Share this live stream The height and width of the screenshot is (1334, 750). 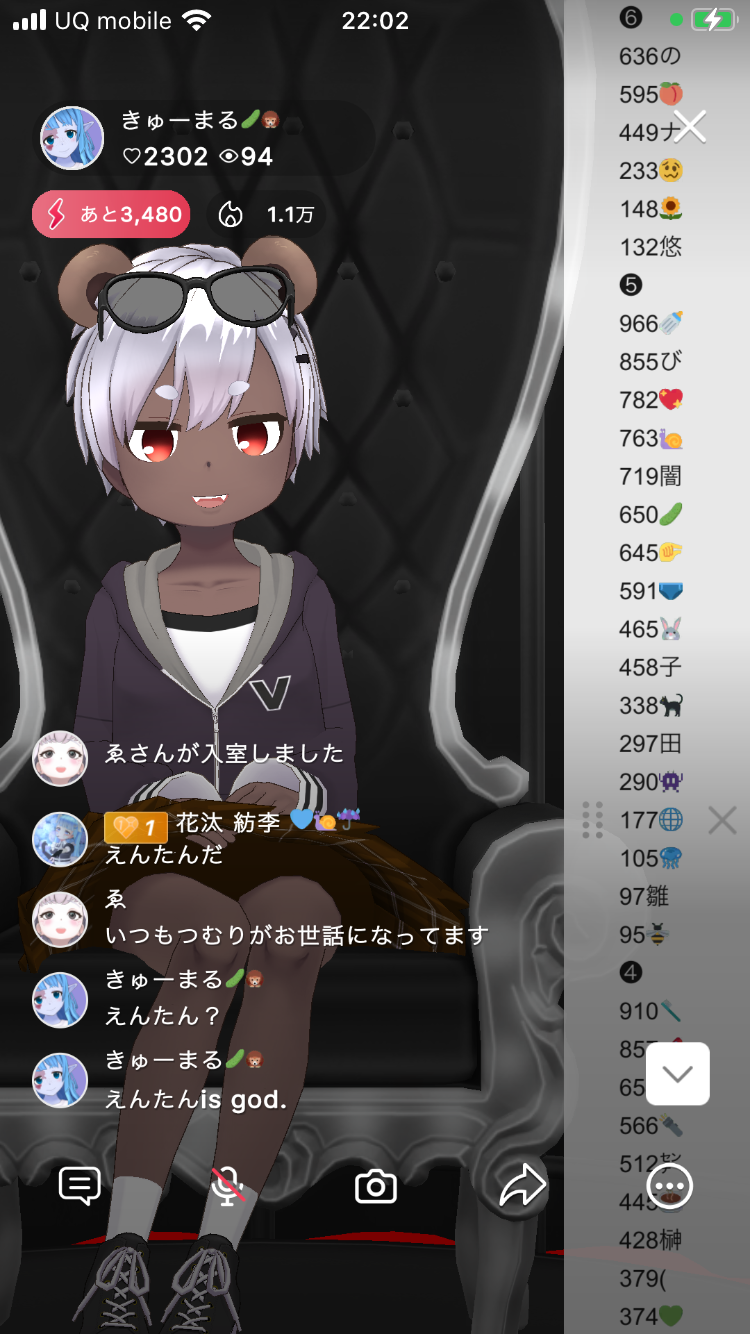point(522,1186)
